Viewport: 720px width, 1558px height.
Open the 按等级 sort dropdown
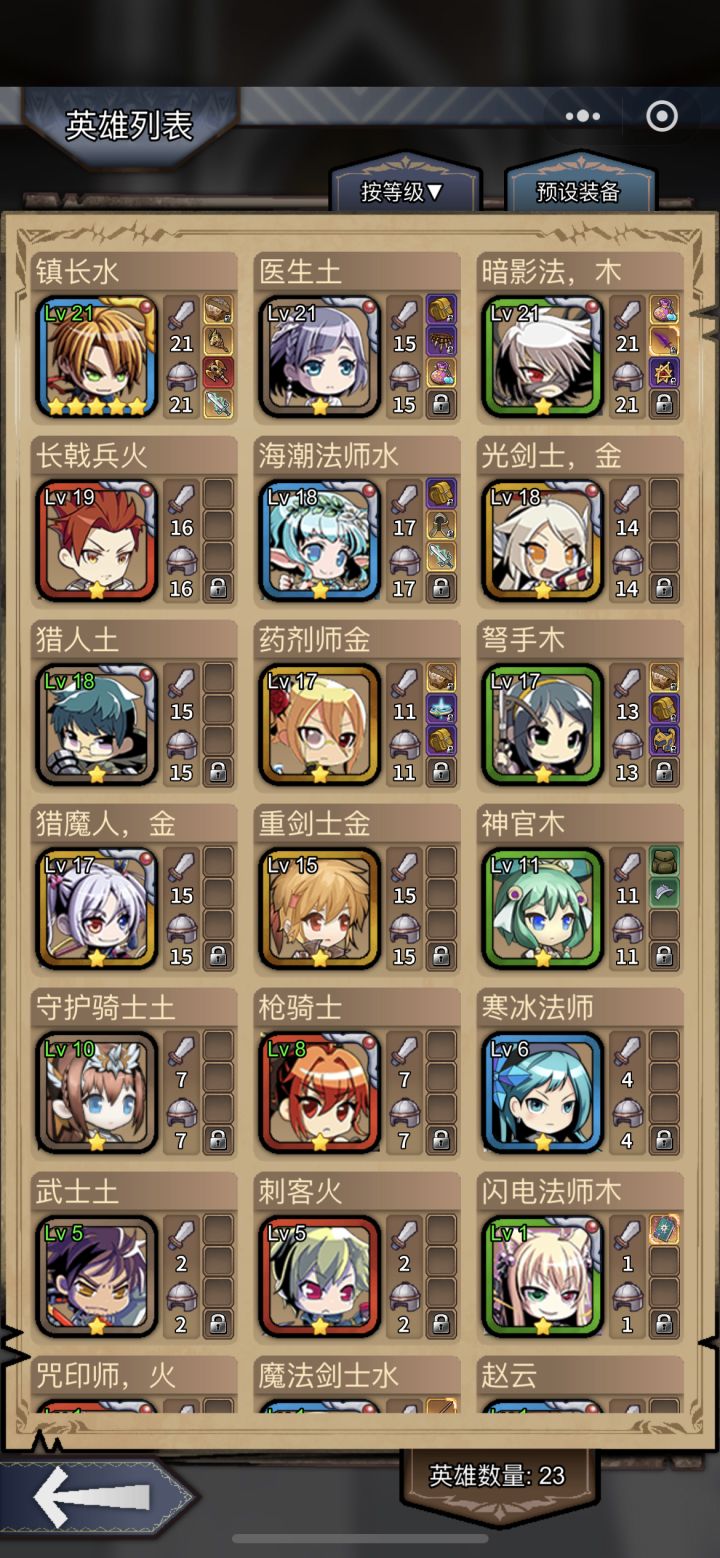coord(404,190)
